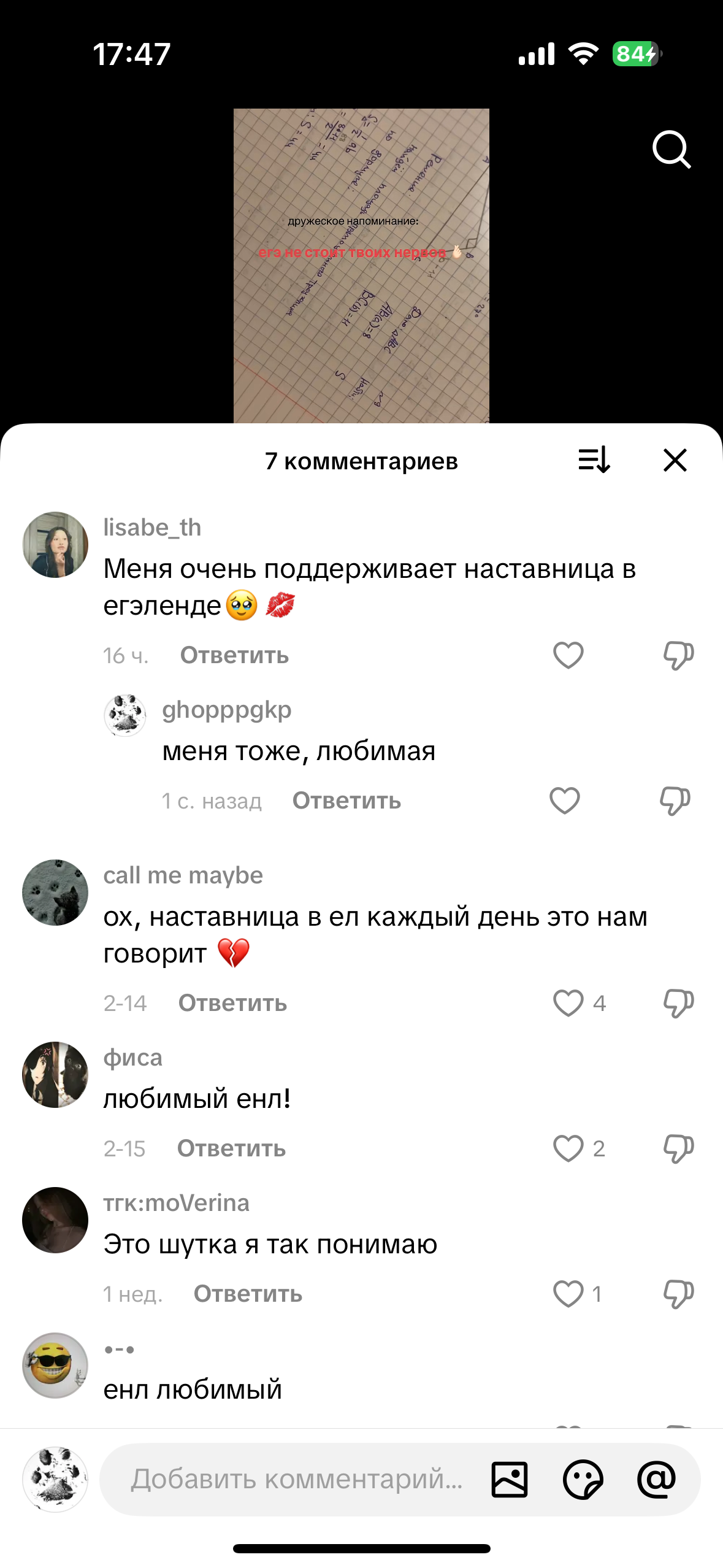Focus the add comment field
This screenshot has height=1568, width=723.
297,1479
